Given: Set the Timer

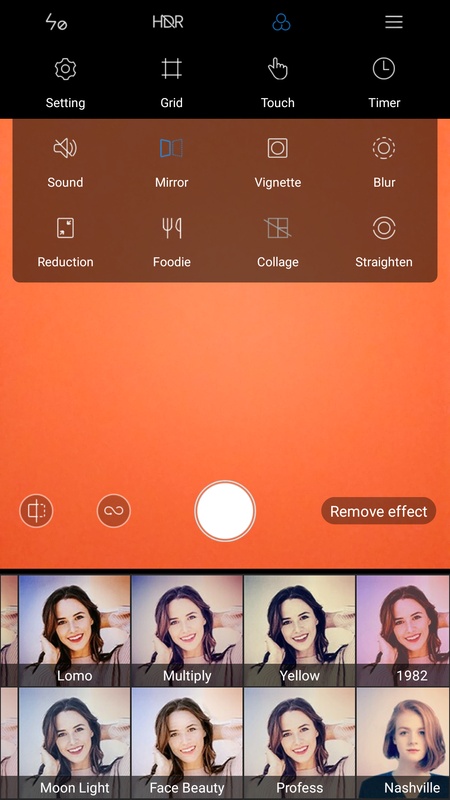Looking at the screenshot, I should (x=384, y=84).
